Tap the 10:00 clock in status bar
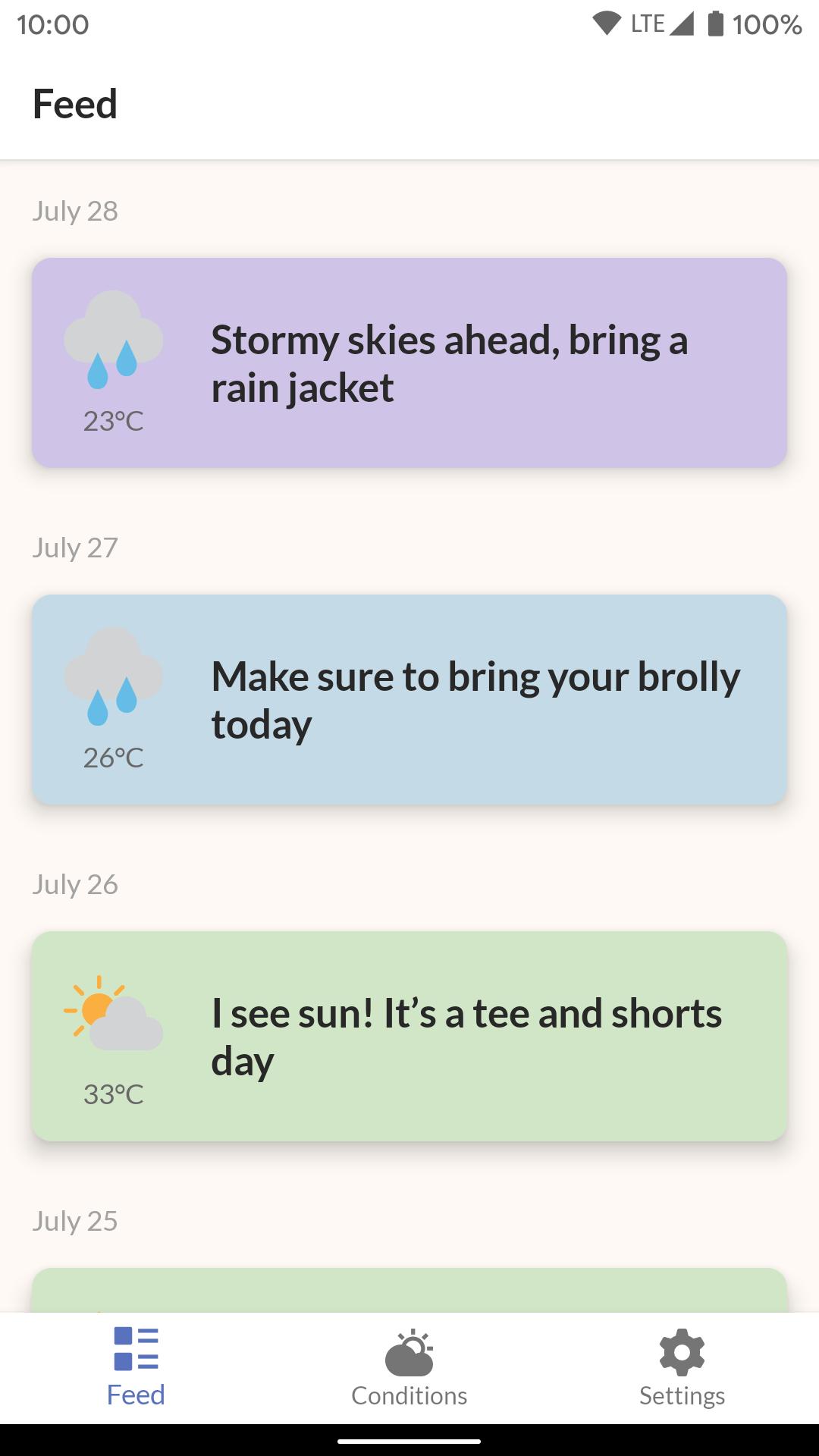This screenshot has width=819, height=1456. 53,24
